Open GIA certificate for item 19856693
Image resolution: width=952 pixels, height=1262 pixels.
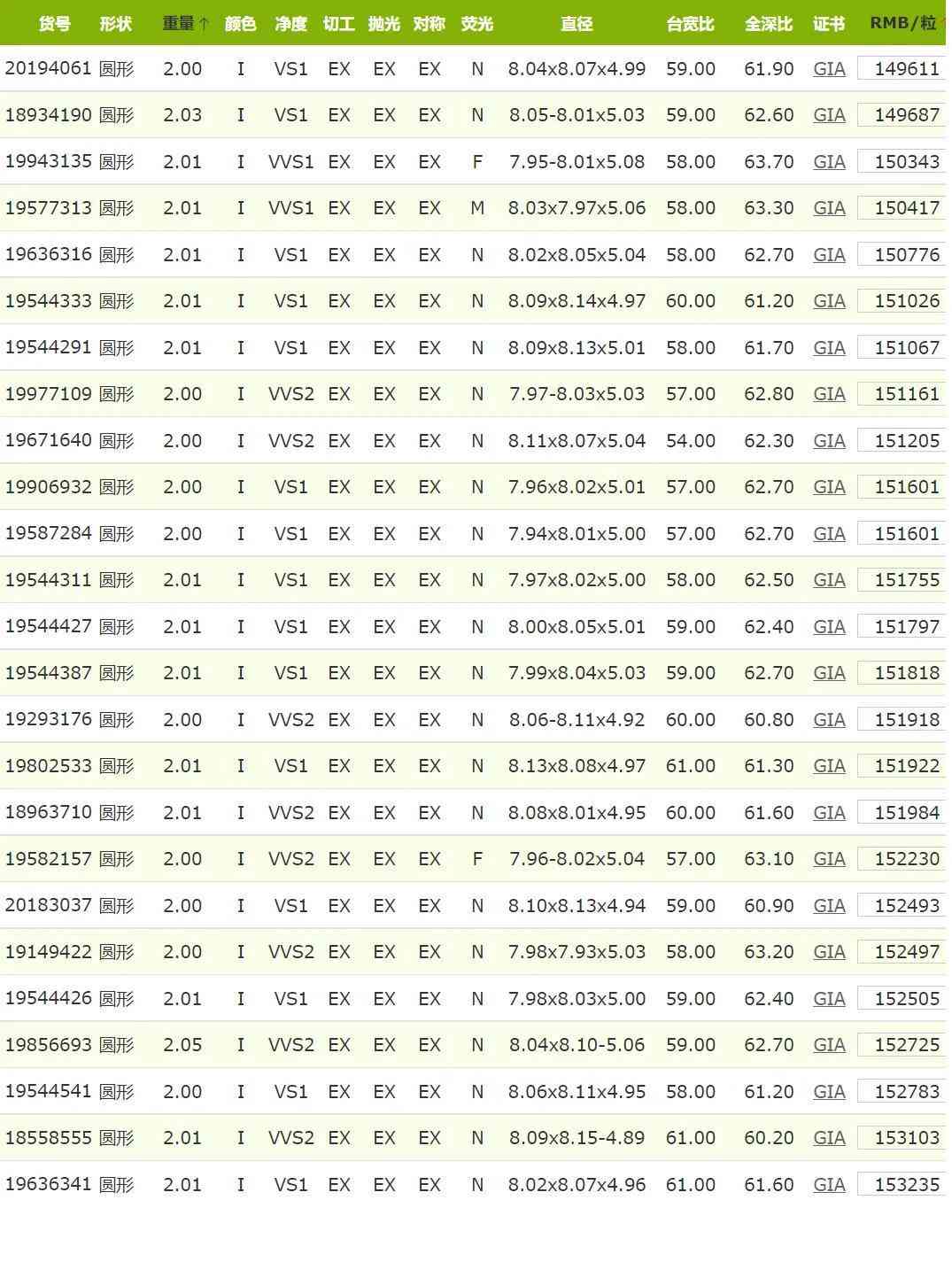click(829, 1045)
